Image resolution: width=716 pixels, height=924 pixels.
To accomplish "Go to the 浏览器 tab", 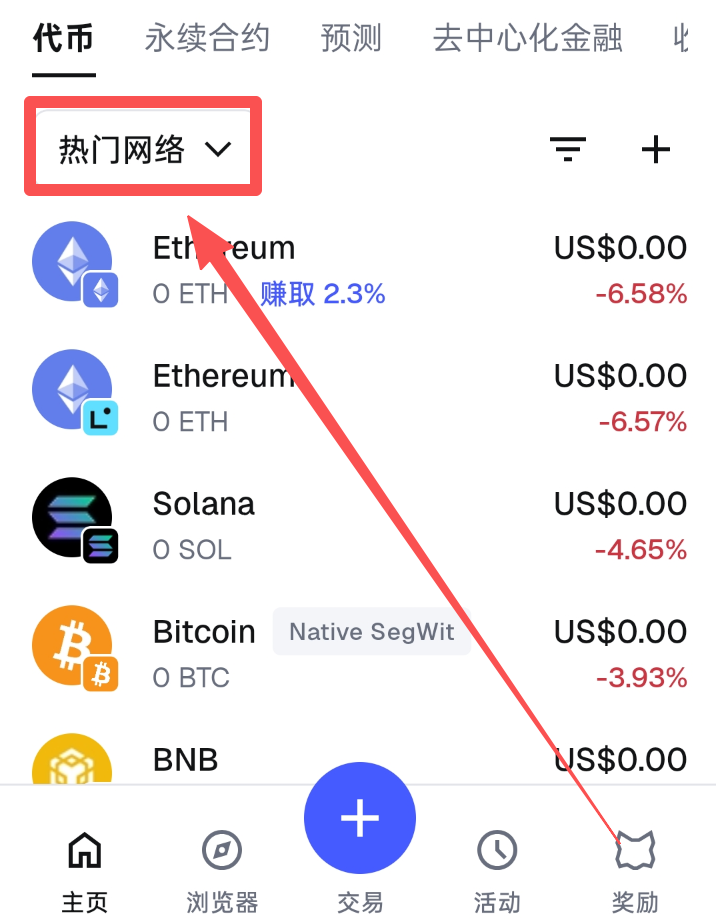I will pyautogui.click(x=222, y=872).
